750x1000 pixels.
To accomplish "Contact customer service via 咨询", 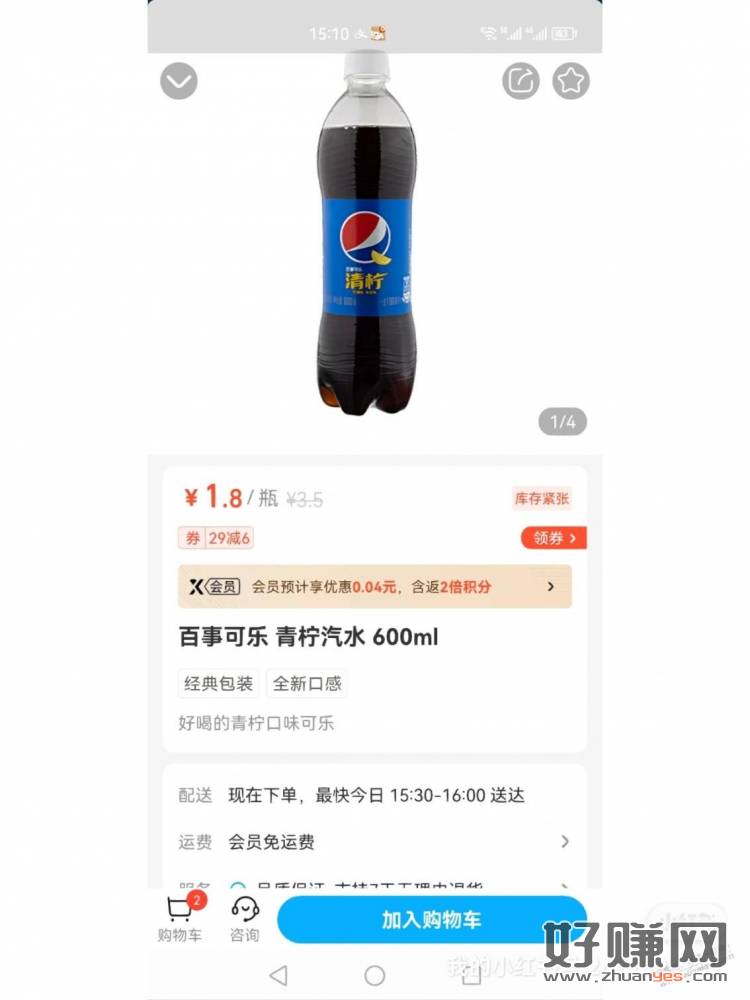I will (x=245, y=919).
